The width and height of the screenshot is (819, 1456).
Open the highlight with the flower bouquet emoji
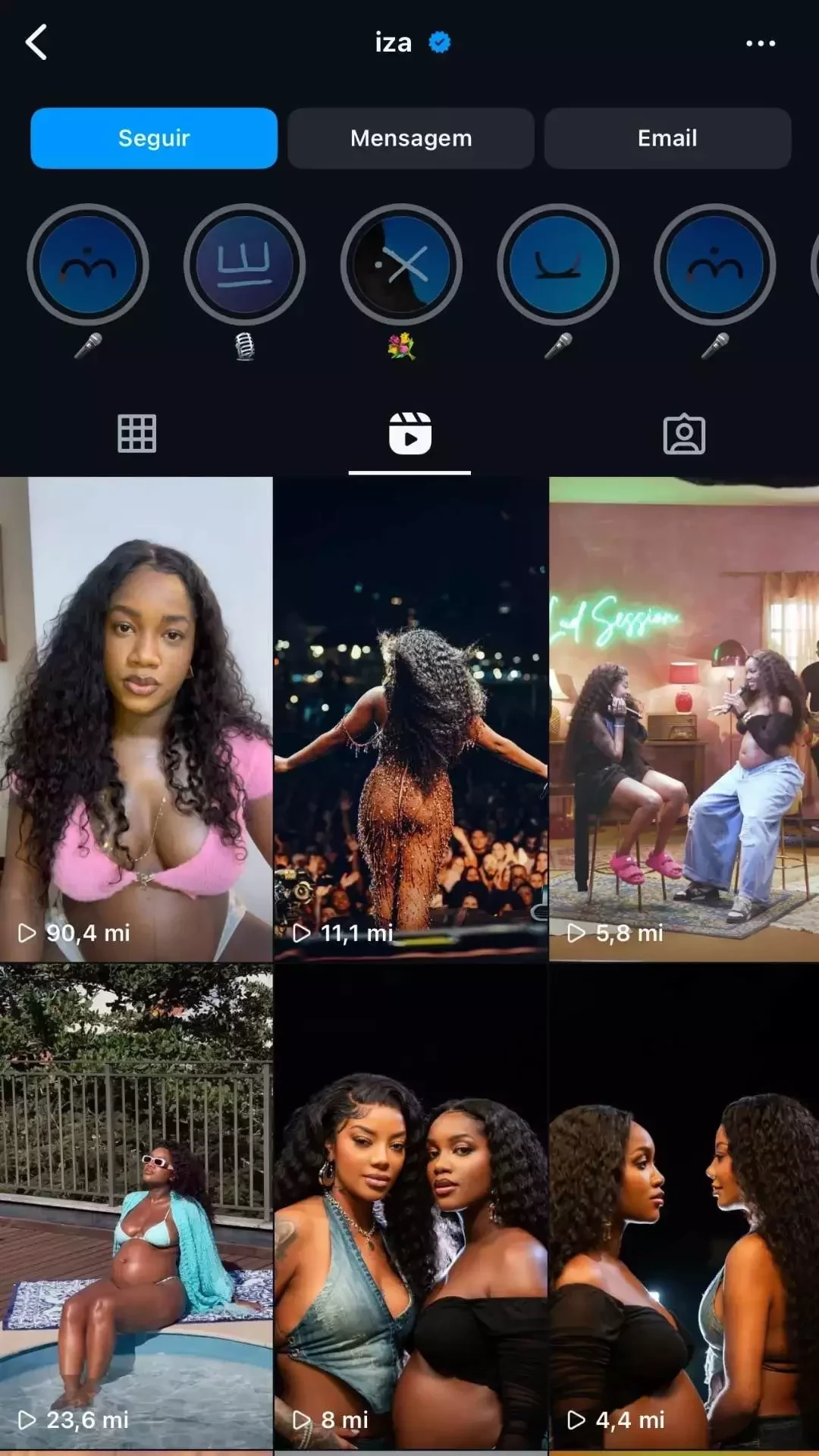[x=401, y=265]
